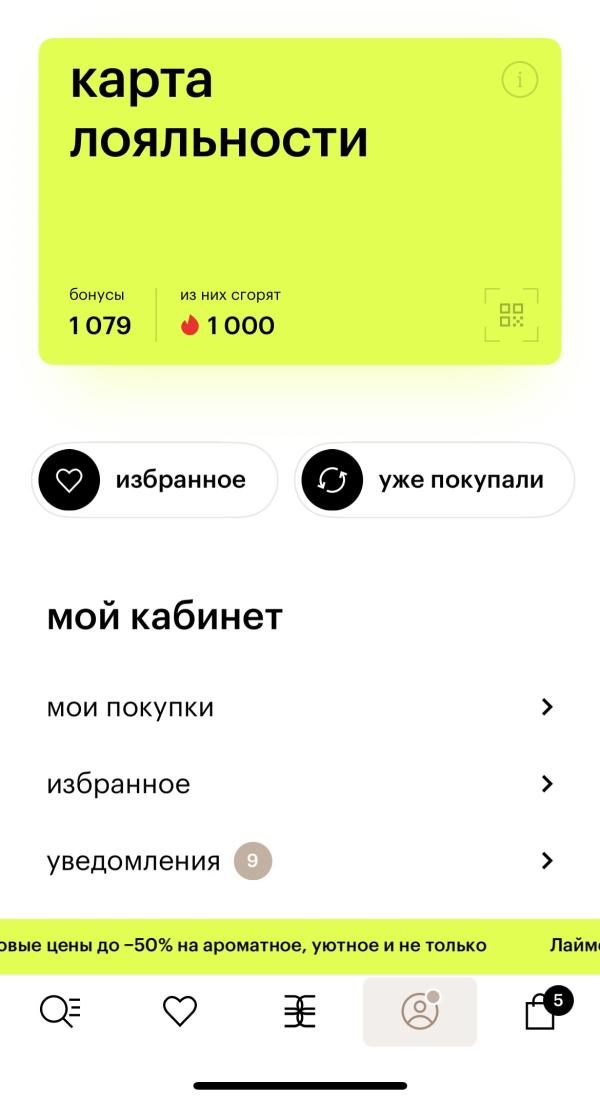Open «мои покупки» row

pos(300,708)
